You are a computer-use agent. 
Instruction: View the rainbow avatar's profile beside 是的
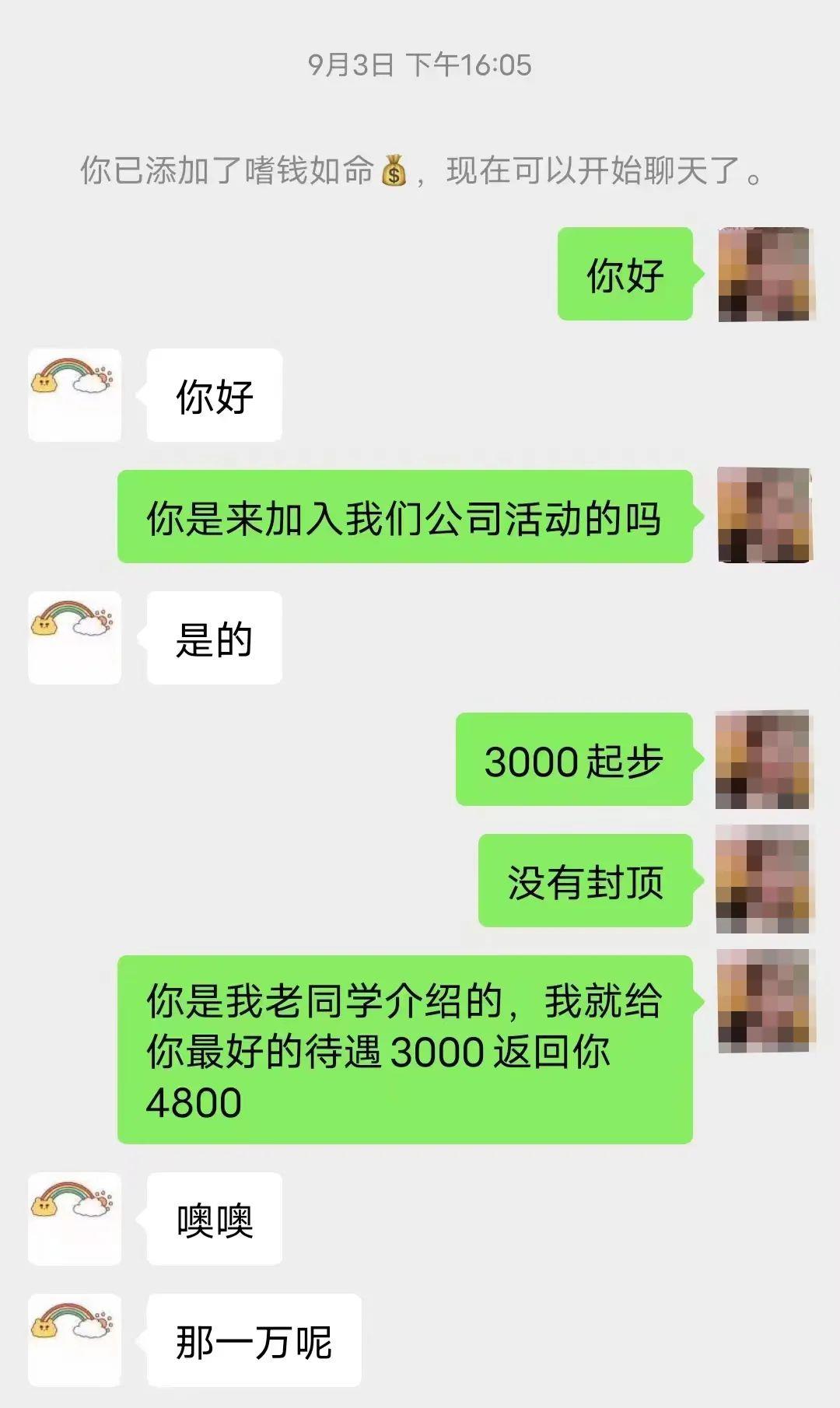[x=75, y=638]
